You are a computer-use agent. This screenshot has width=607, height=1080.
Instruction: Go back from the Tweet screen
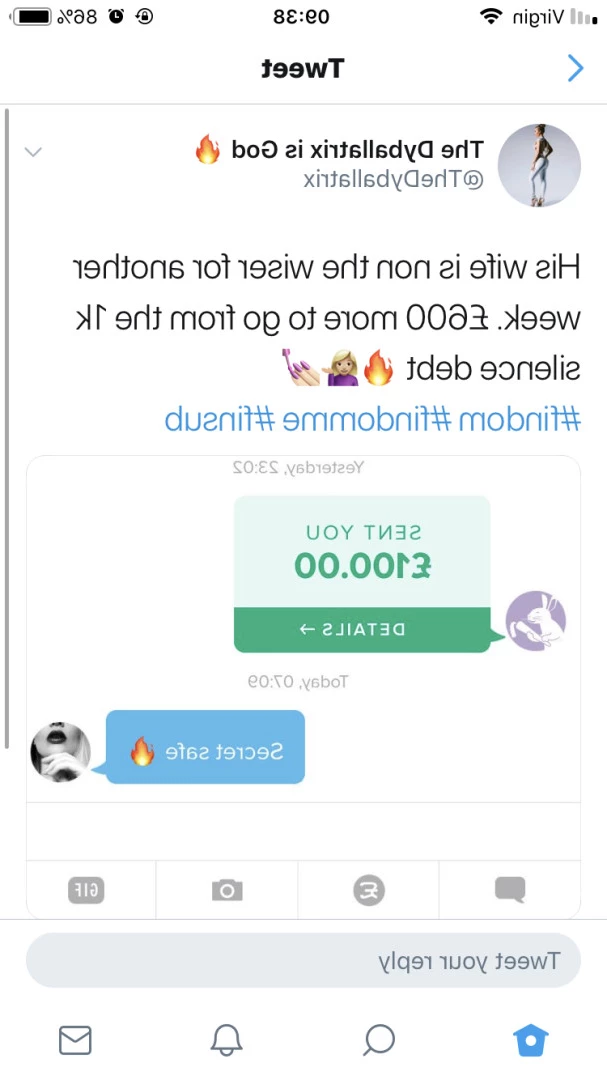[575, 68]
